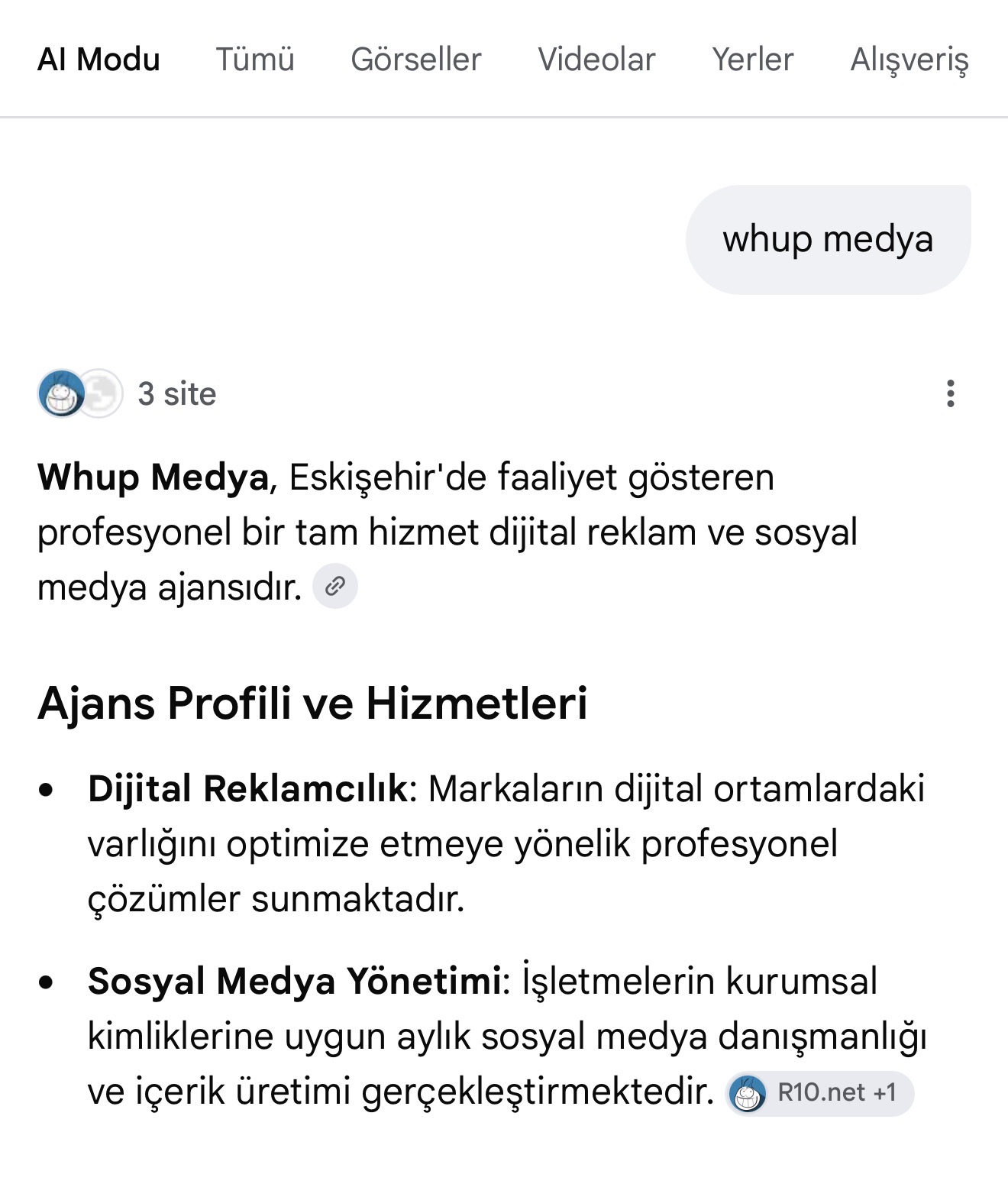The height and width of the screenshot is (1184, 1008).
Task: Open the R10.net +1 source chip
Action: [819, 1093]
